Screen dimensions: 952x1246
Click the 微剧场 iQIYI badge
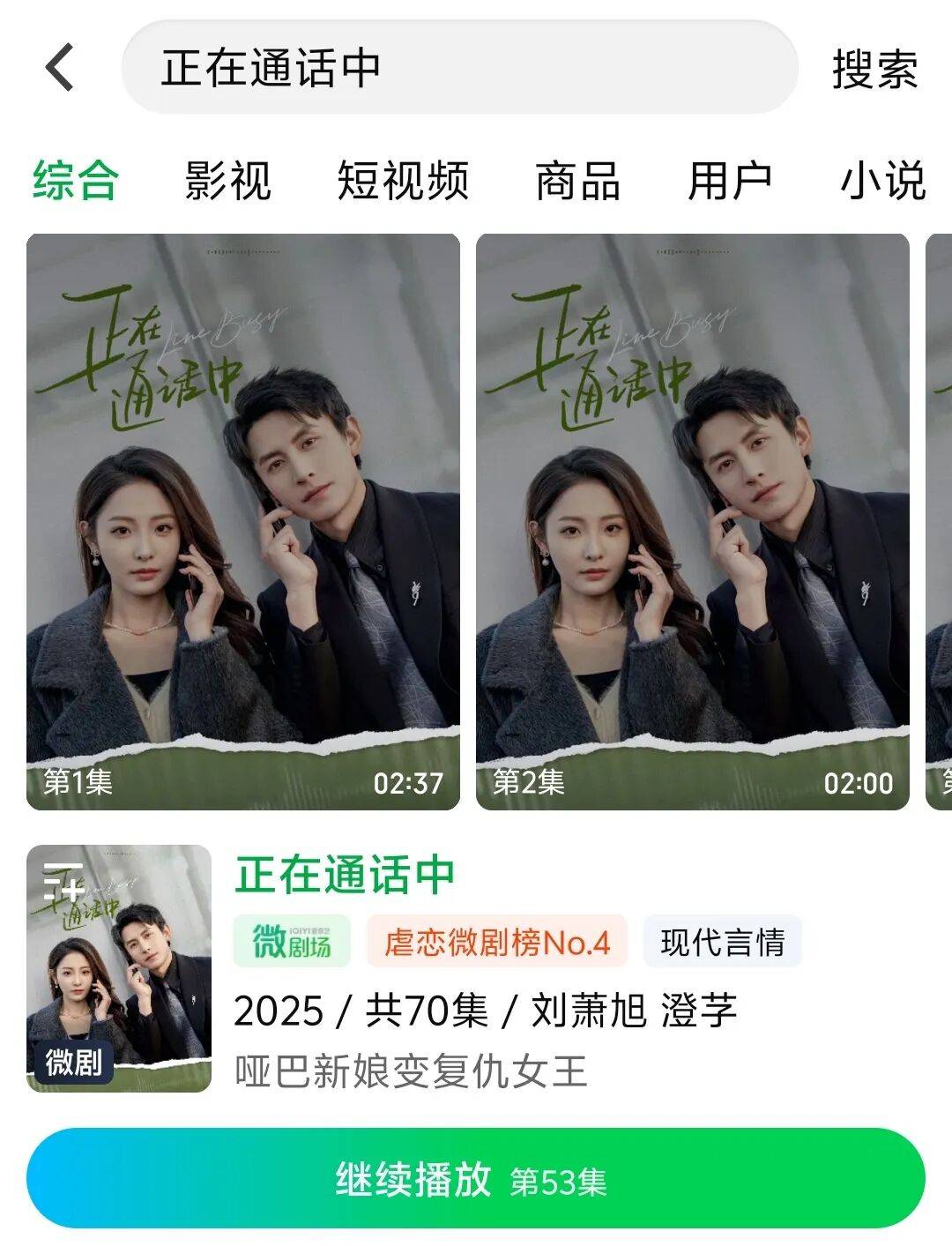[294, 942]
